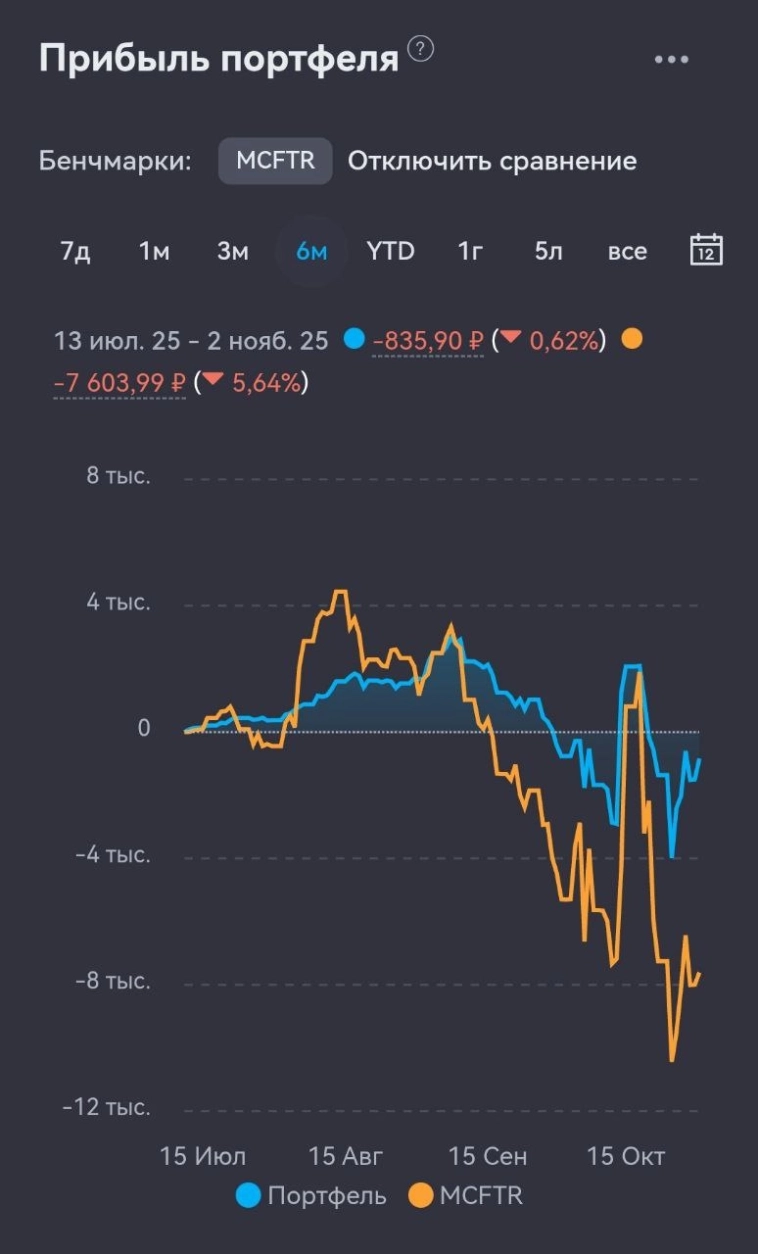
Task: Tap the MCFTR benchmark chip
Action: [x=275, y=161]
